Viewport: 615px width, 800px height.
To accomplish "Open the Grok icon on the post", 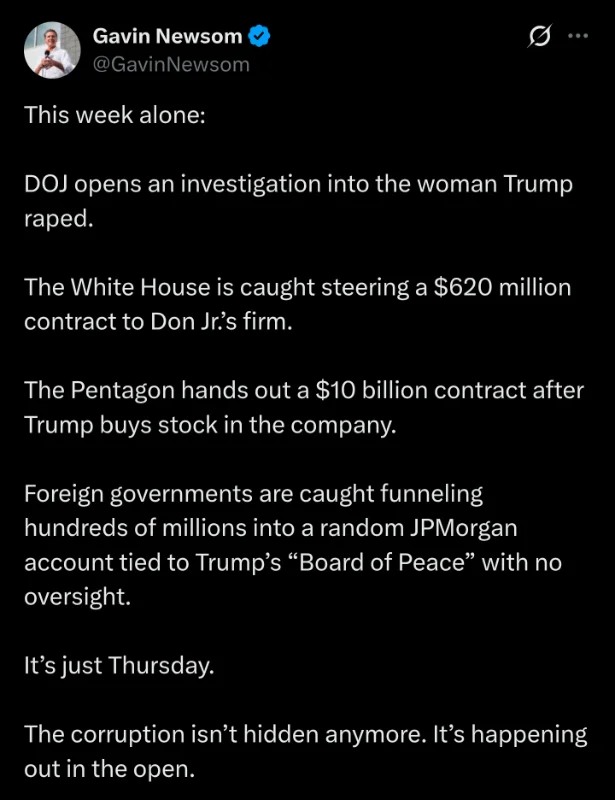I will click(x=539, y=36).
